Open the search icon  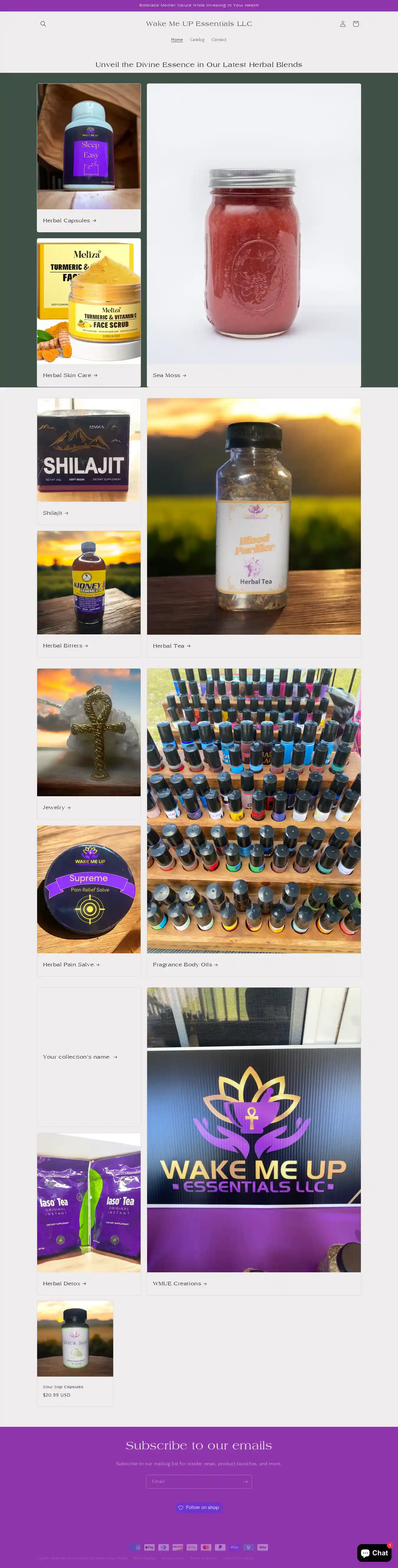[x=43, y=24]
